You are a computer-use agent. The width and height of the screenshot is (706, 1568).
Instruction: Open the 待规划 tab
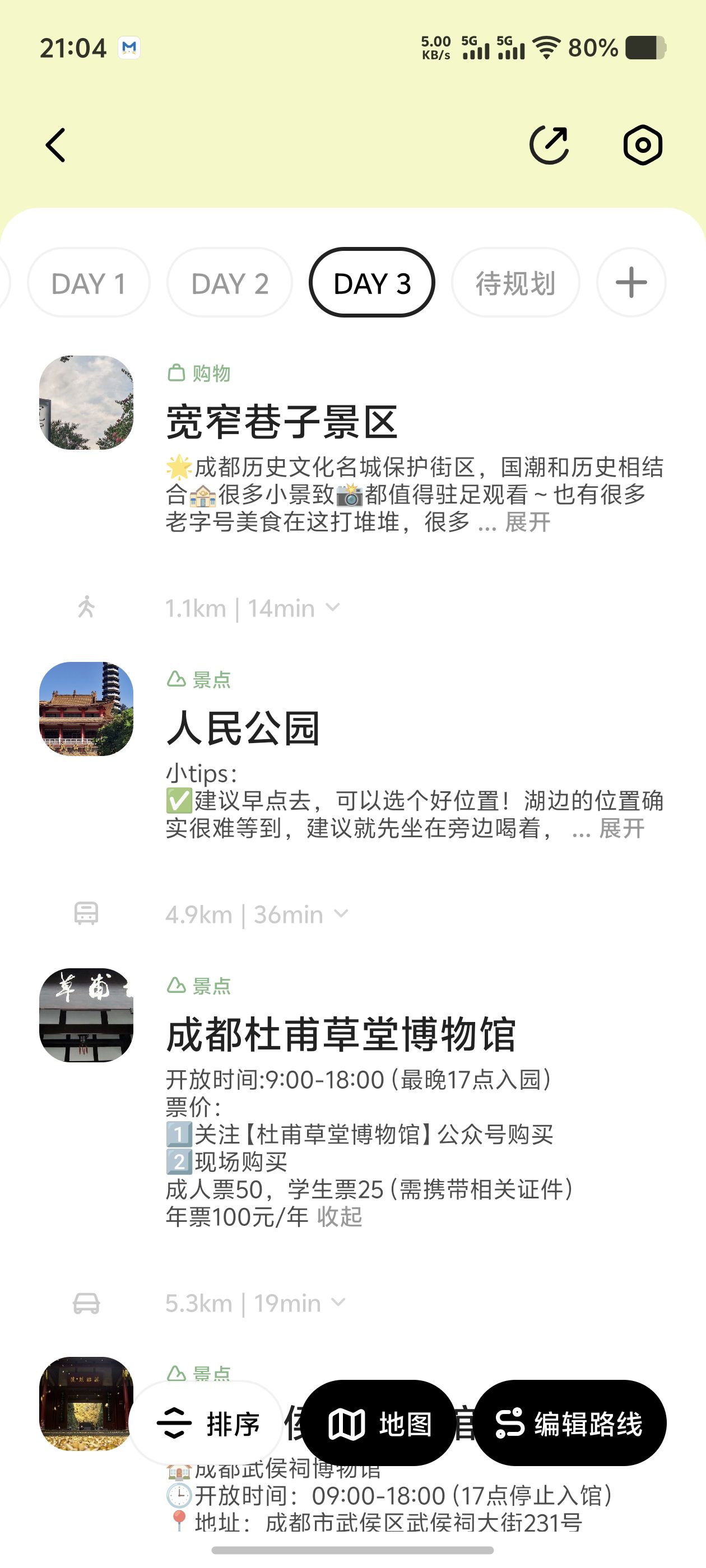pyautogui.click(x=515, y=283)
